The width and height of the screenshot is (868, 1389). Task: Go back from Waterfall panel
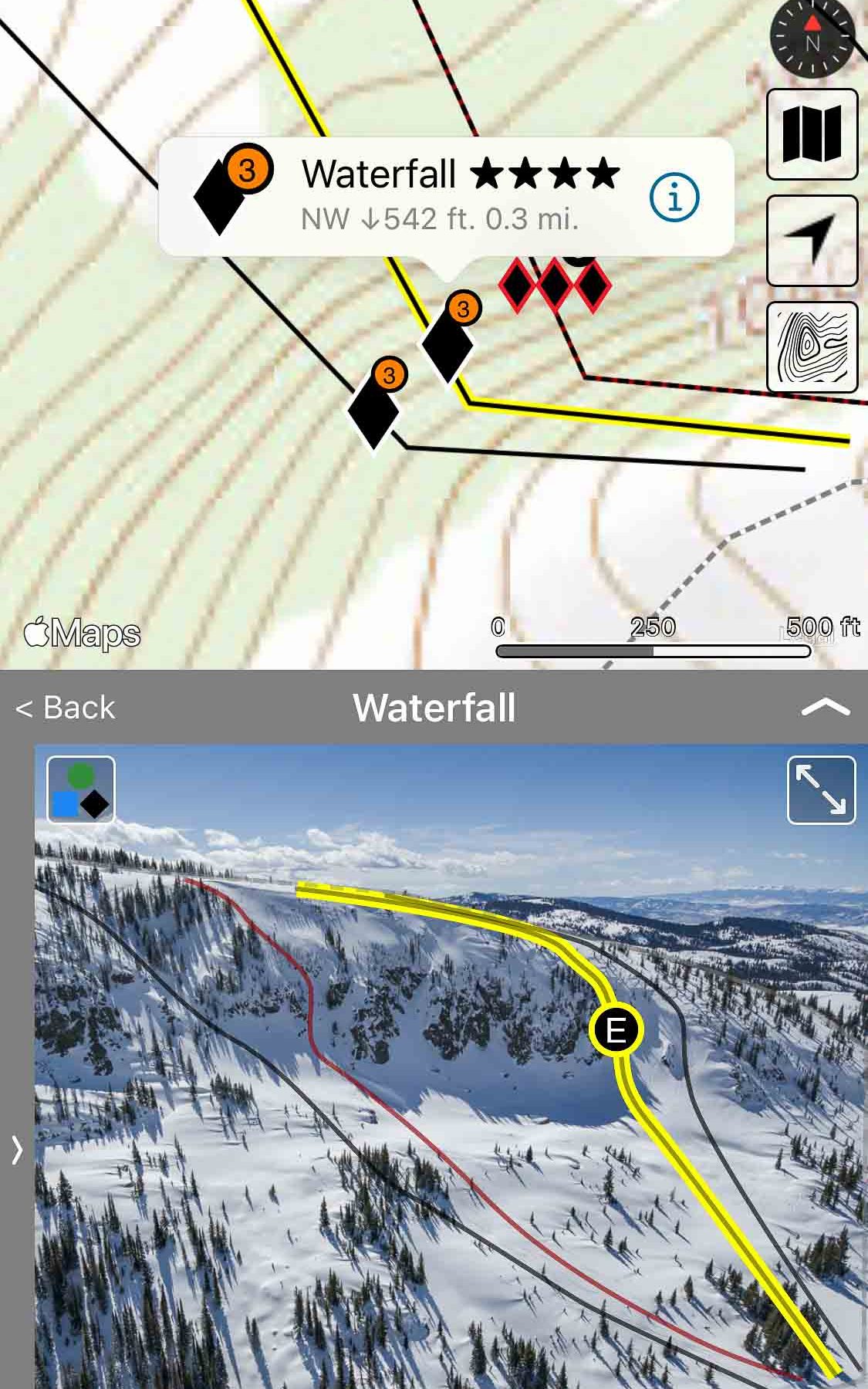(x=66, y=708)
